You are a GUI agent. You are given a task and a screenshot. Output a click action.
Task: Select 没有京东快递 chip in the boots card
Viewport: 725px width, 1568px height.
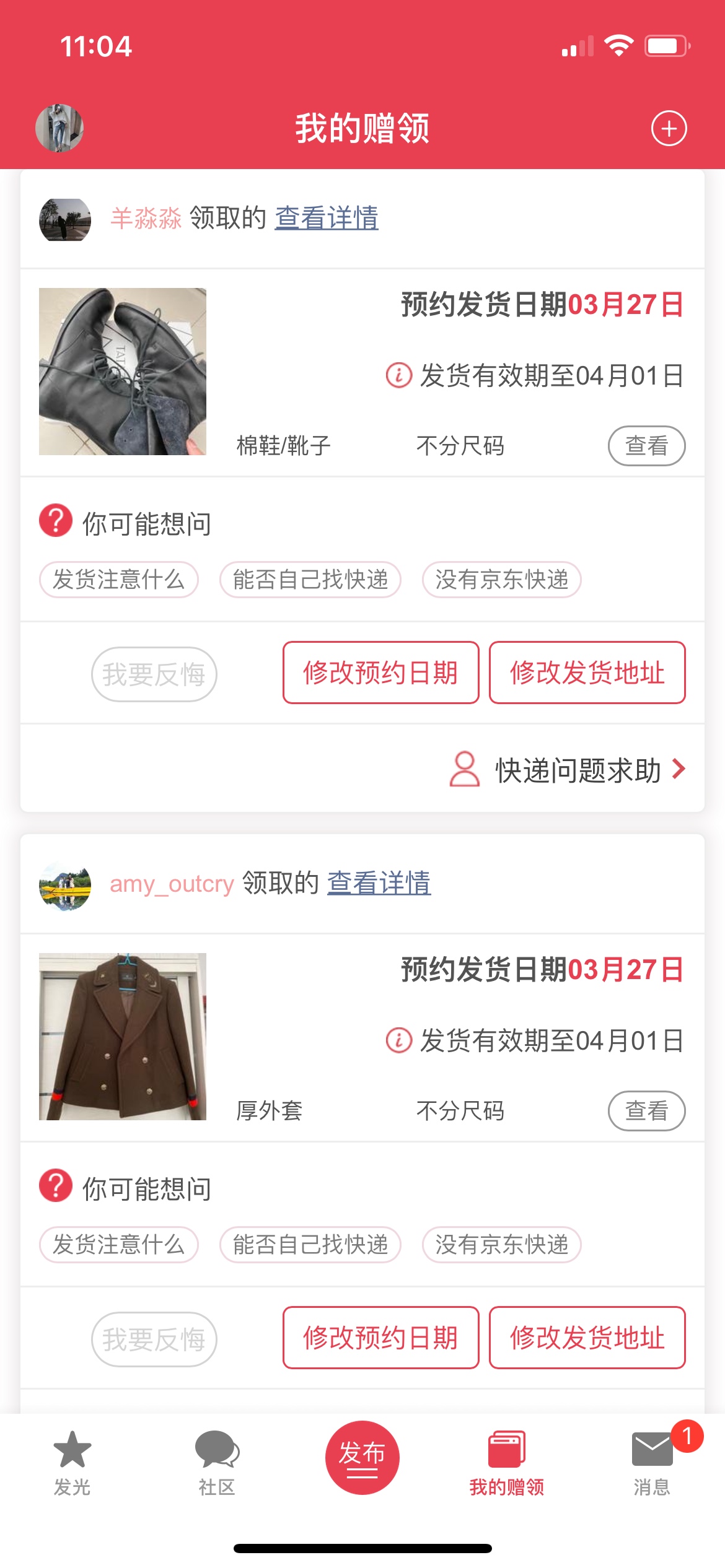[502, 580]
